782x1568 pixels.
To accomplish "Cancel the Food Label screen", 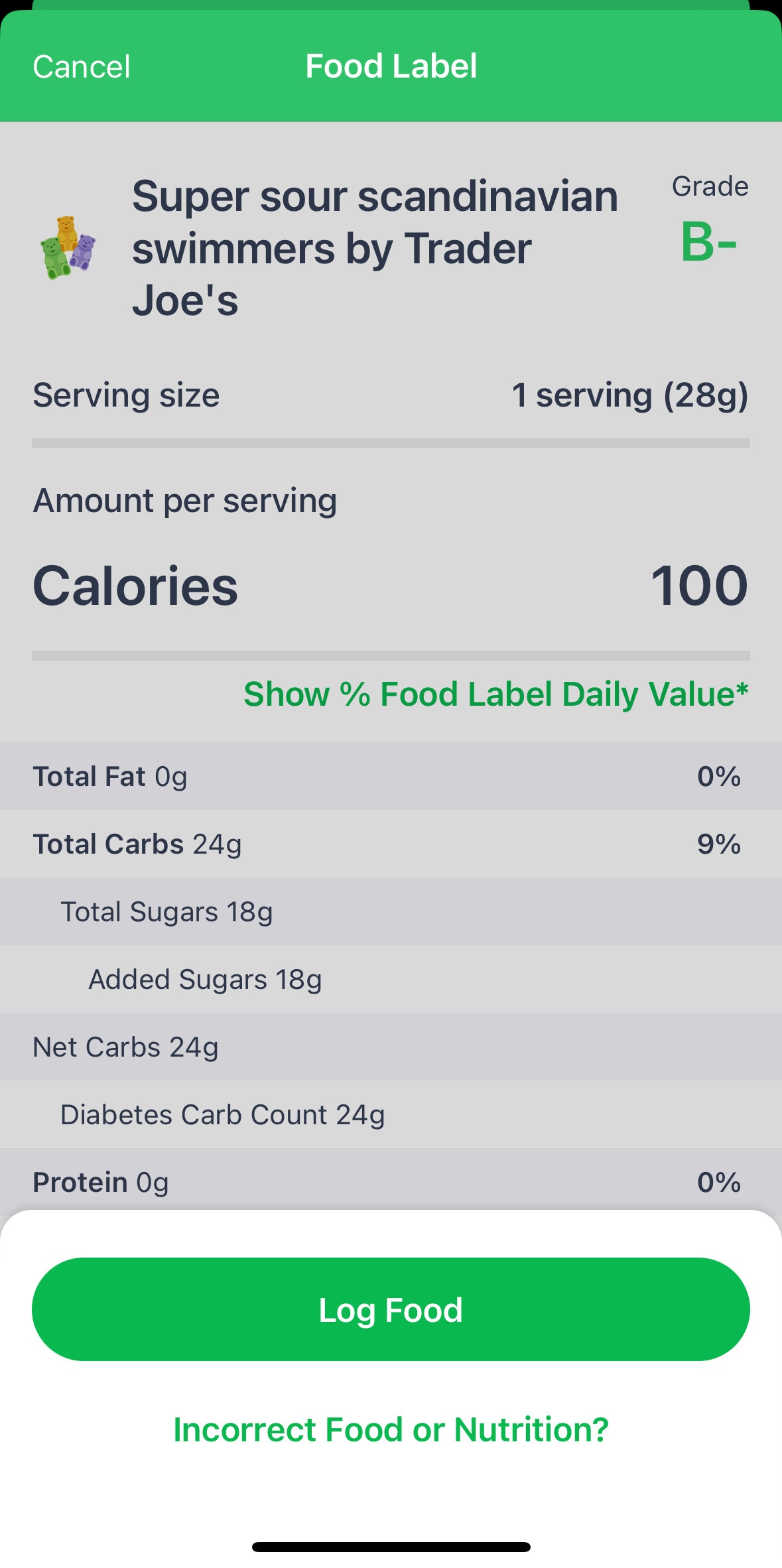I will pyautogui.click(x=82, y=67).
